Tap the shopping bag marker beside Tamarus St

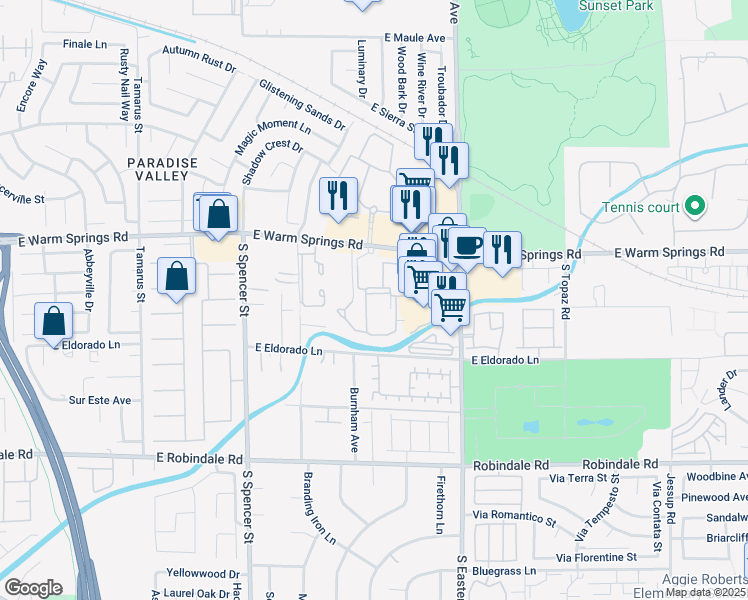(x=176, y=277)
